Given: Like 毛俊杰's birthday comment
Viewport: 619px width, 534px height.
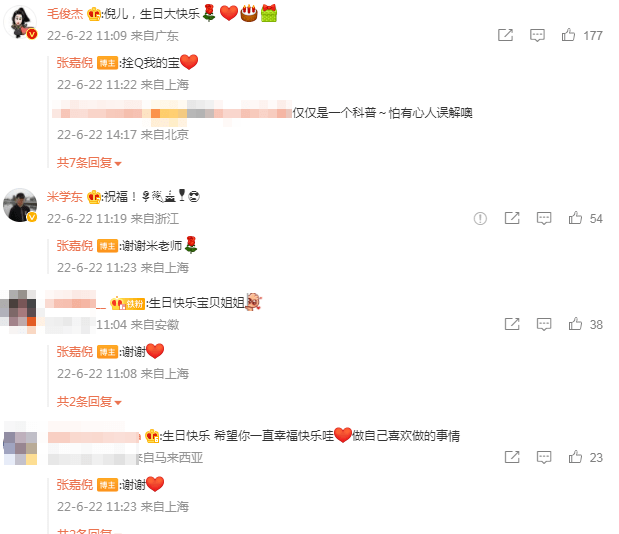Looking at the screenshot, I should click(569, 35).
